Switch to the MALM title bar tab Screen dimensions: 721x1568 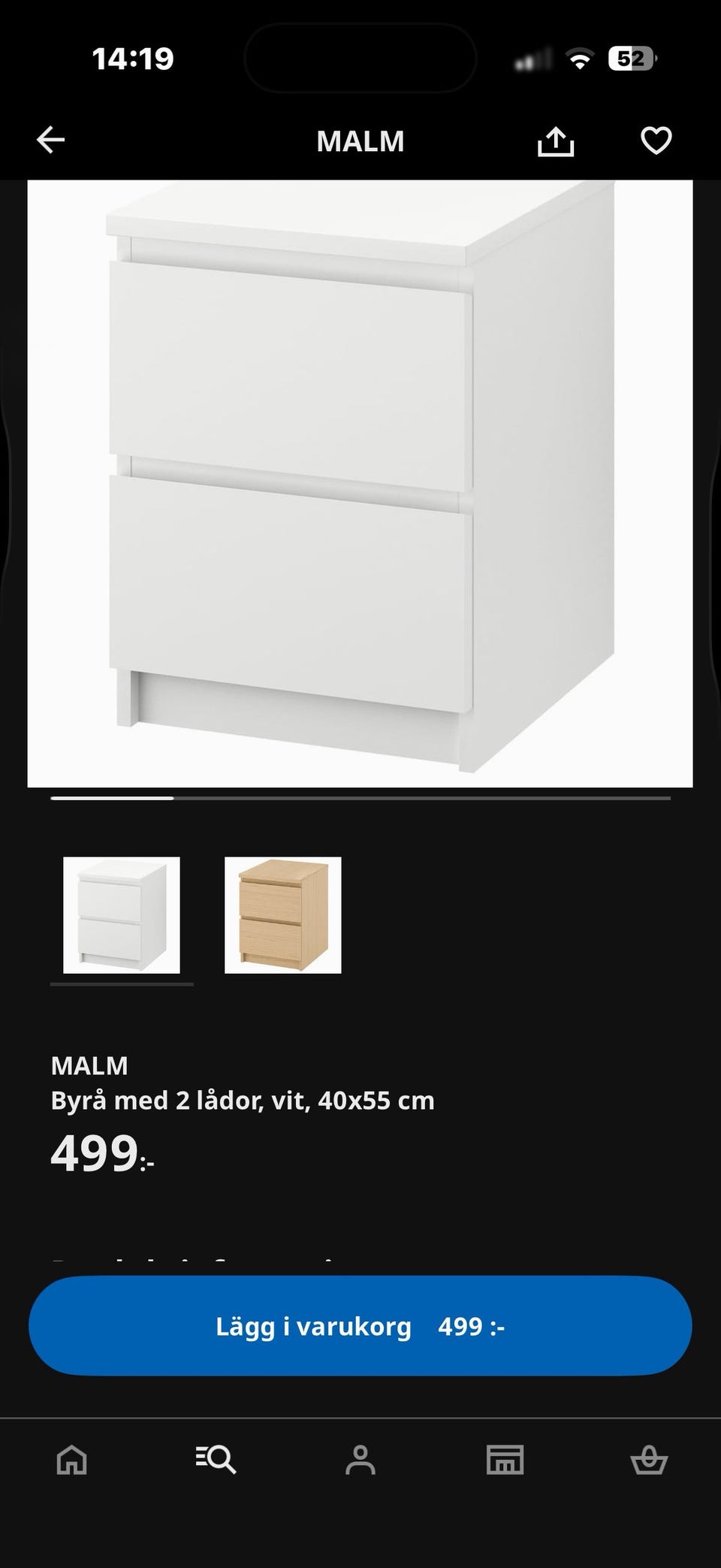click(360, 140)
